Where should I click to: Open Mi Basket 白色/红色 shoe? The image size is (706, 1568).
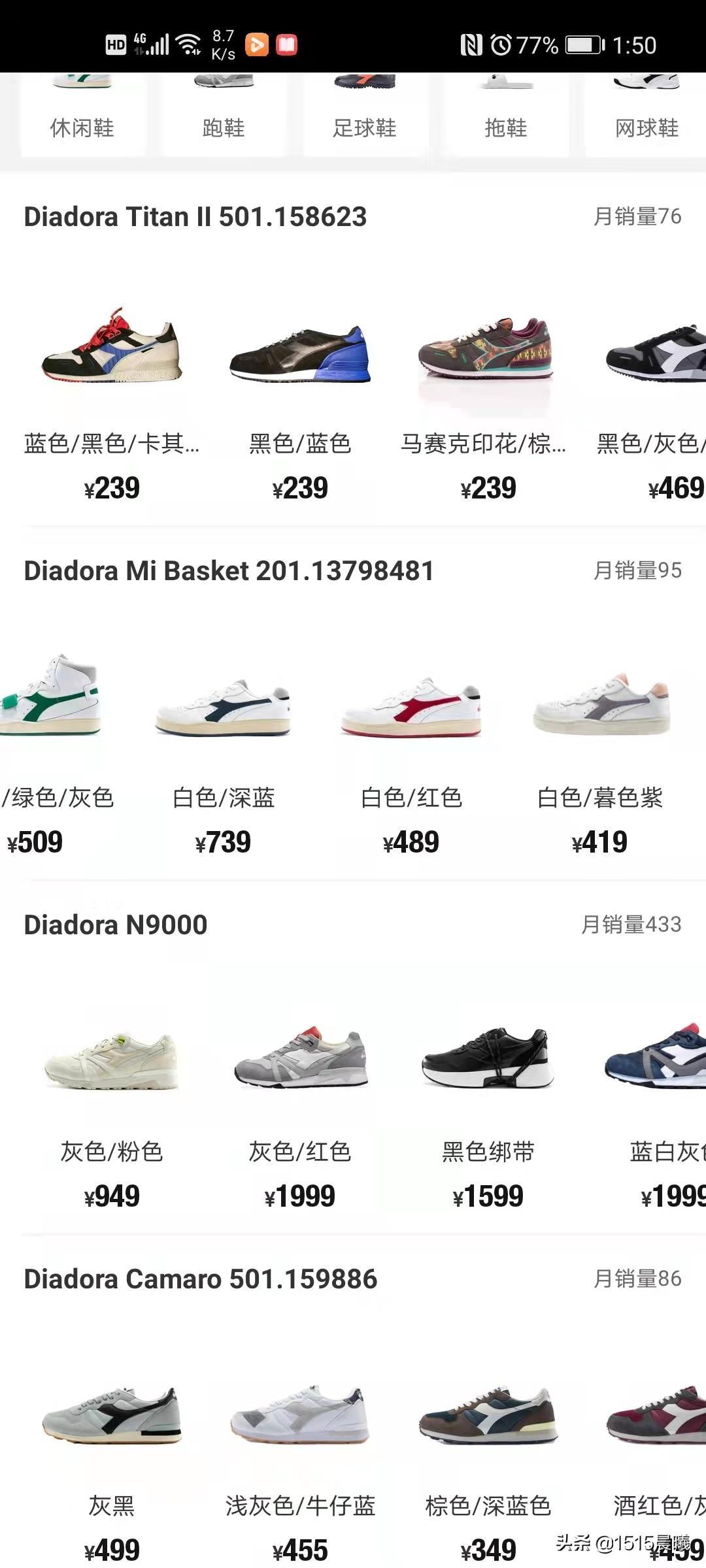[411, 709]
